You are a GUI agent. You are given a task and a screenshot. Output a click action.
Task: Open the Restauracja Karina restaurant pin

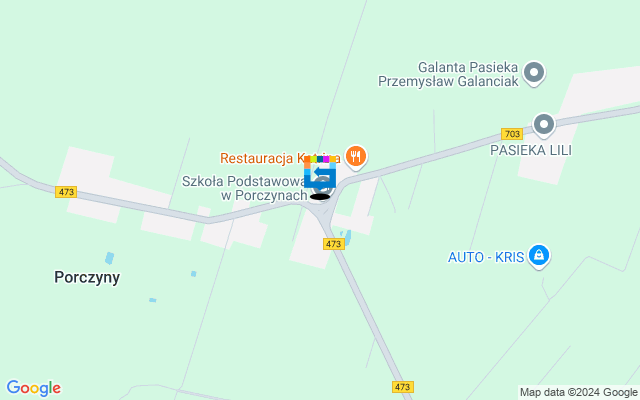click(x=356, y=156)
